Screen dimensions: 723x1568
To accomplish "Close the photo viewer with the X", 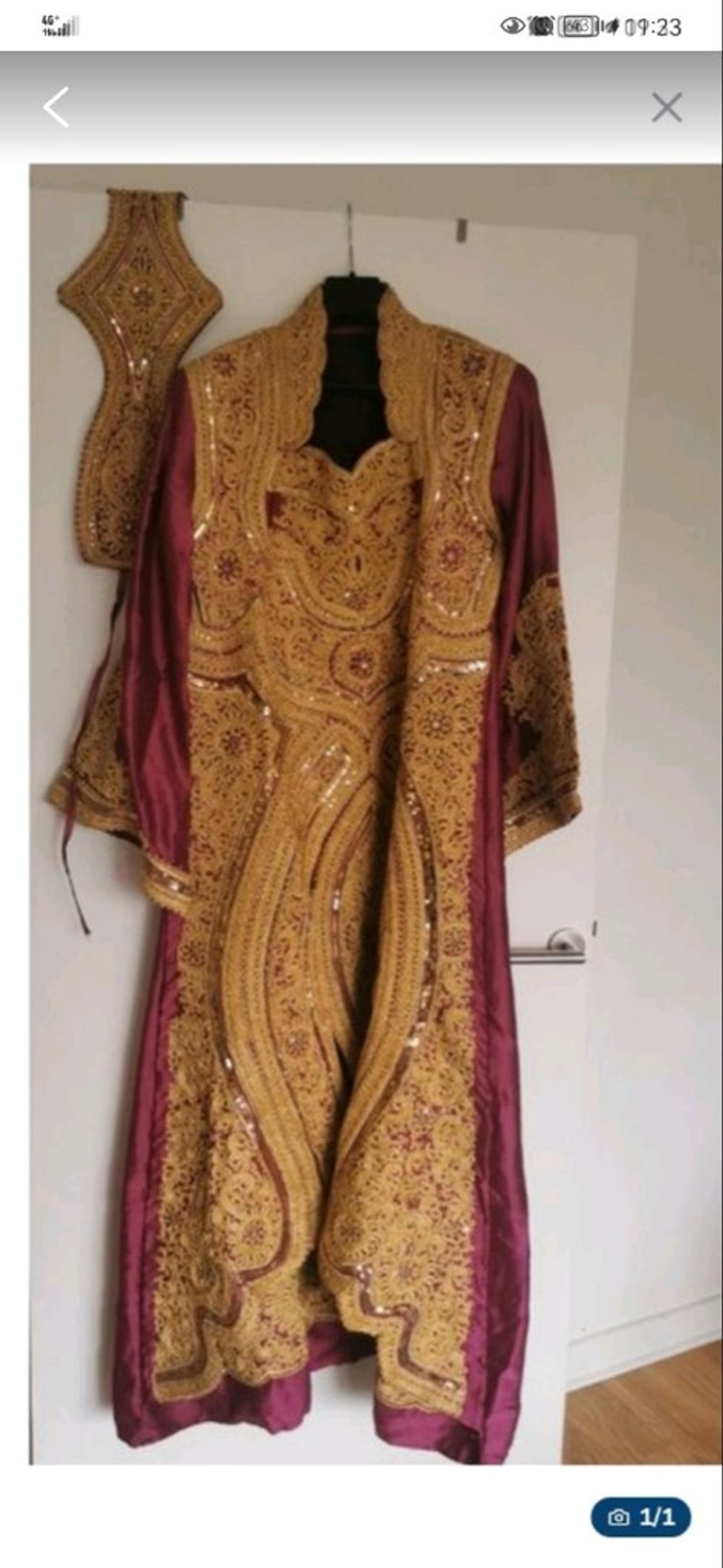I will point(666,108).
